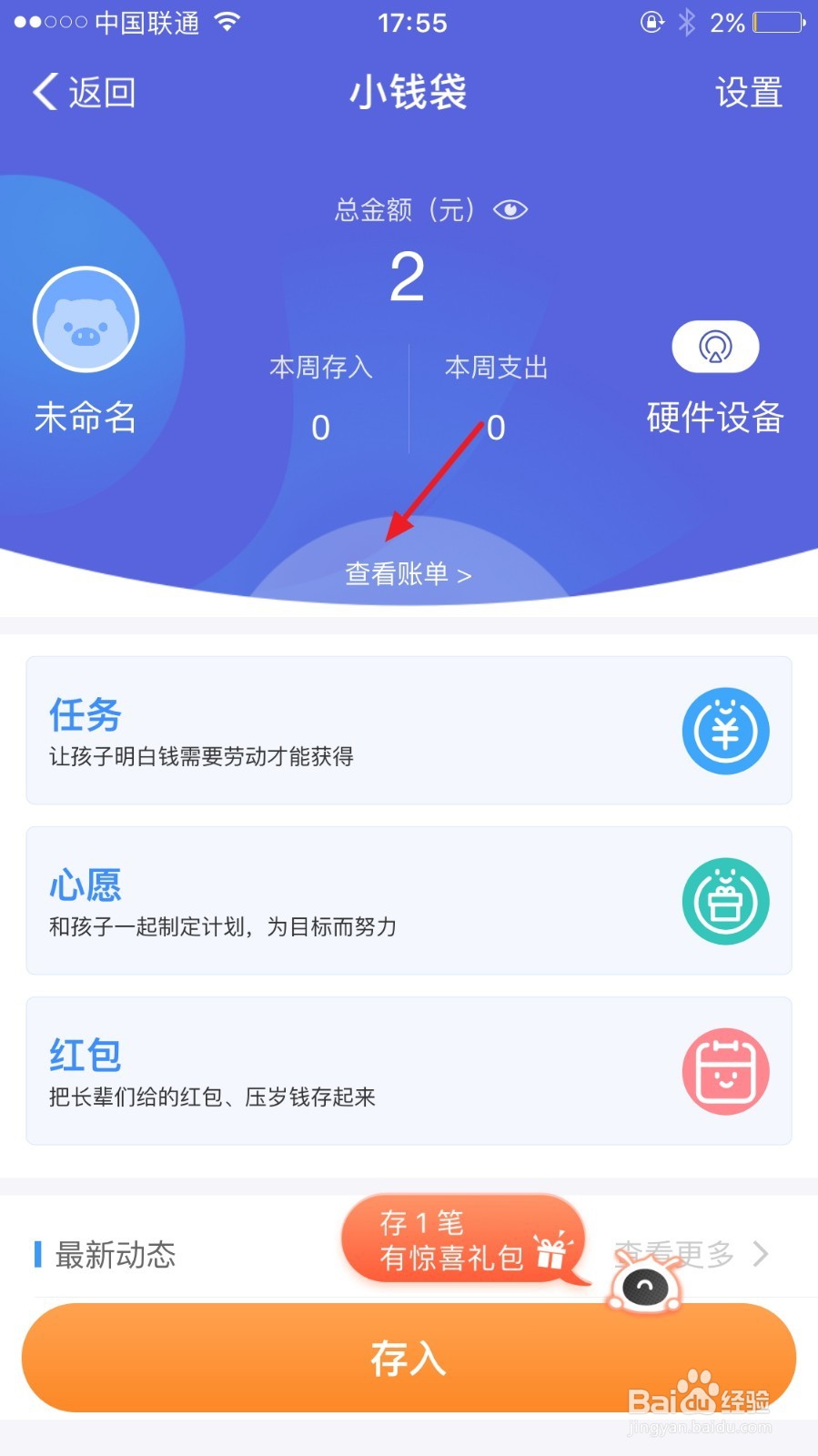The width and height of the screenshot is (818, 1456).
Task: Tap the Bluetooth indicator in the status bar
Action: 687,22
